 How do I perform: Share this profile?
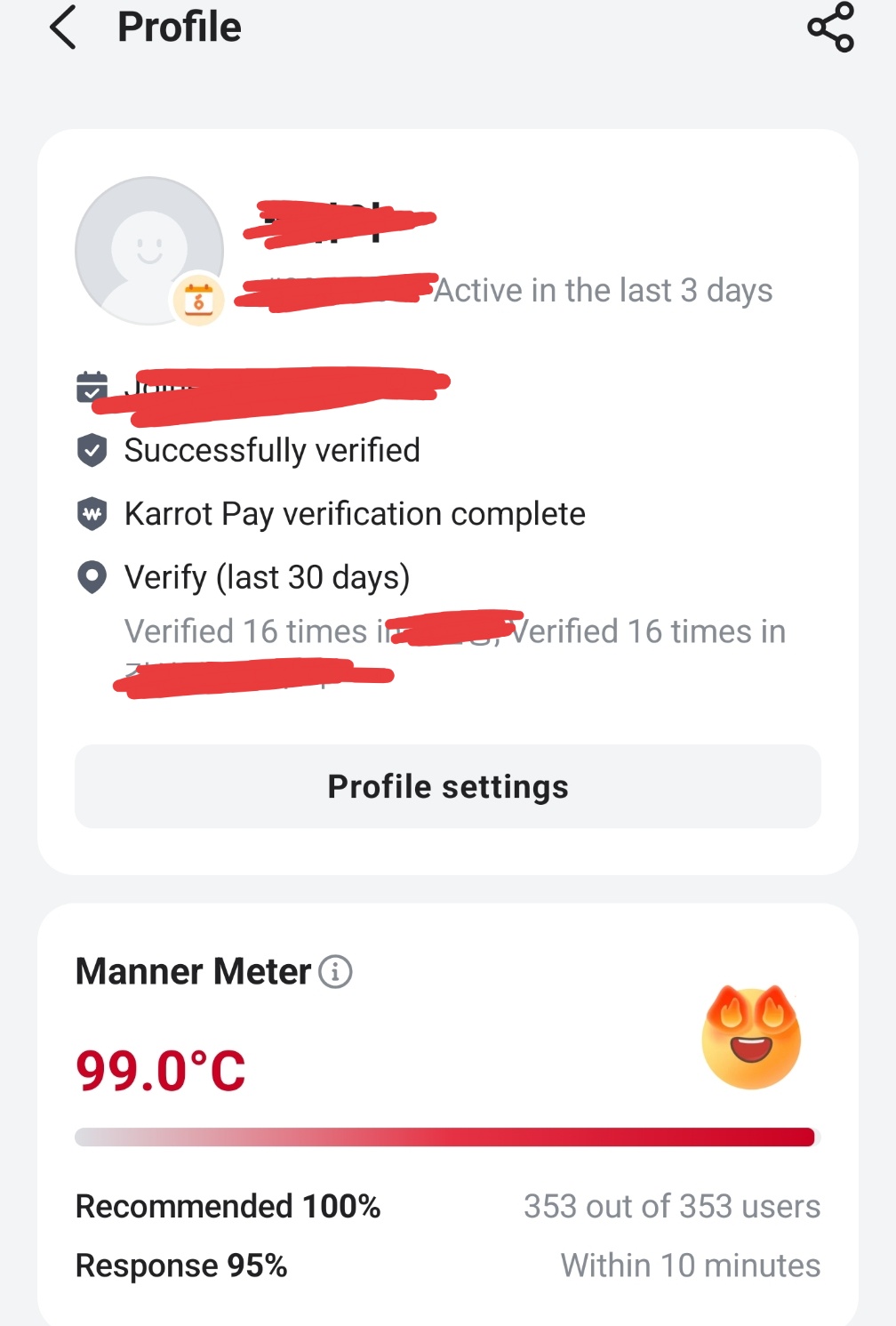point(830,28)
